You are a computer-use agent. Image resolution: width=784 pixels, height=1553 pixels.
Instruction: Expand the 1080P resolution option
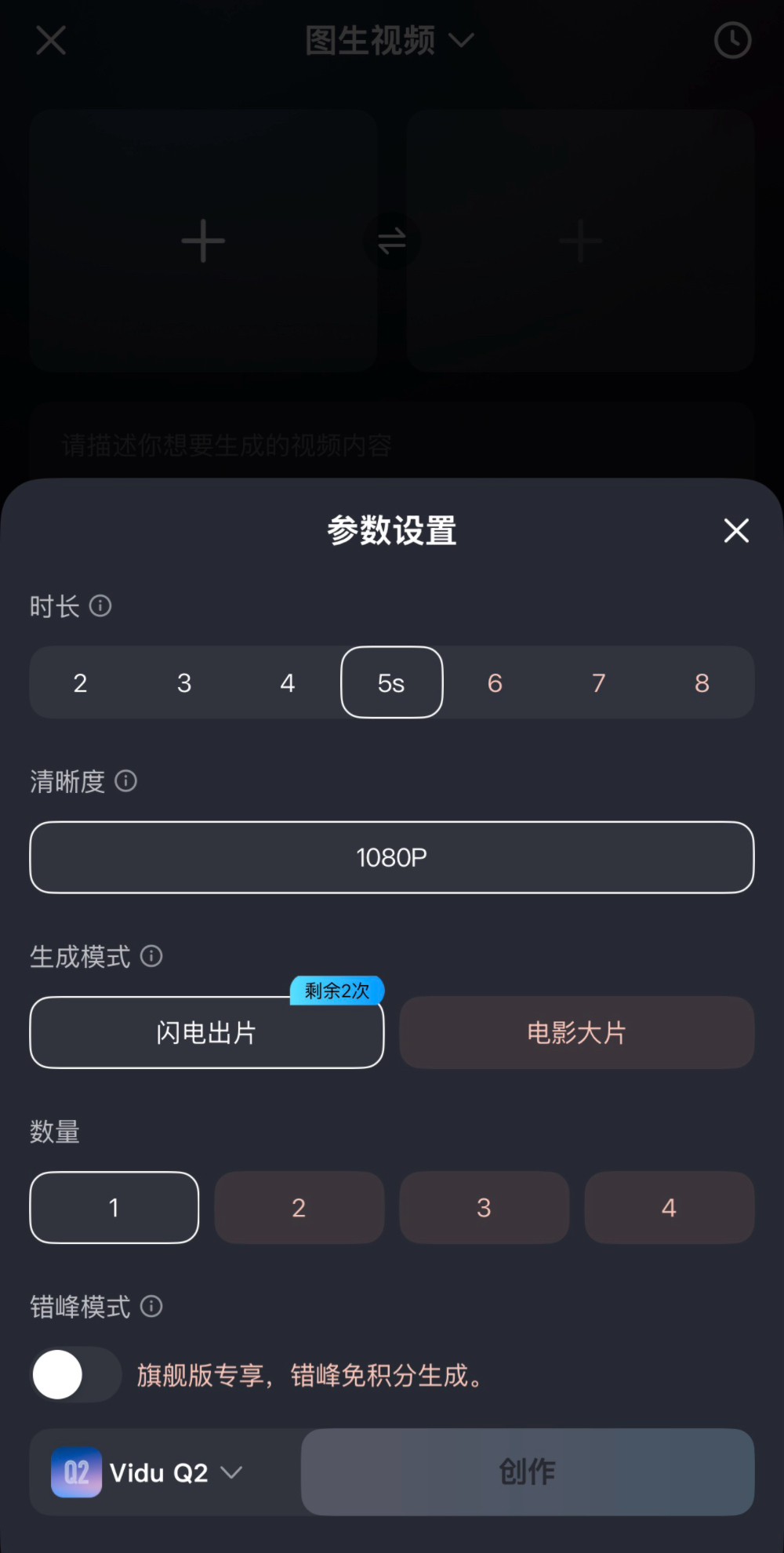pos(391,857)
